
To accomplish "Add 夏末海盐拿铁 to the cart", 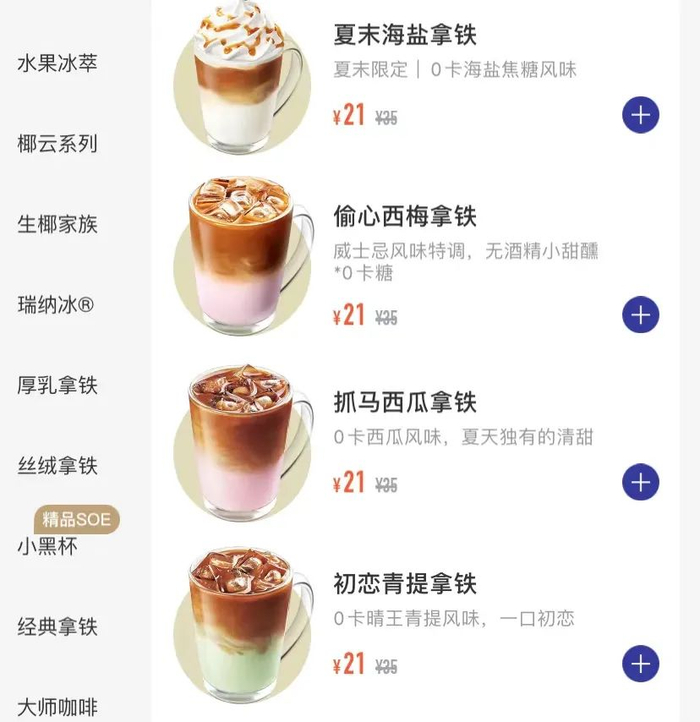I will point(640,116).
